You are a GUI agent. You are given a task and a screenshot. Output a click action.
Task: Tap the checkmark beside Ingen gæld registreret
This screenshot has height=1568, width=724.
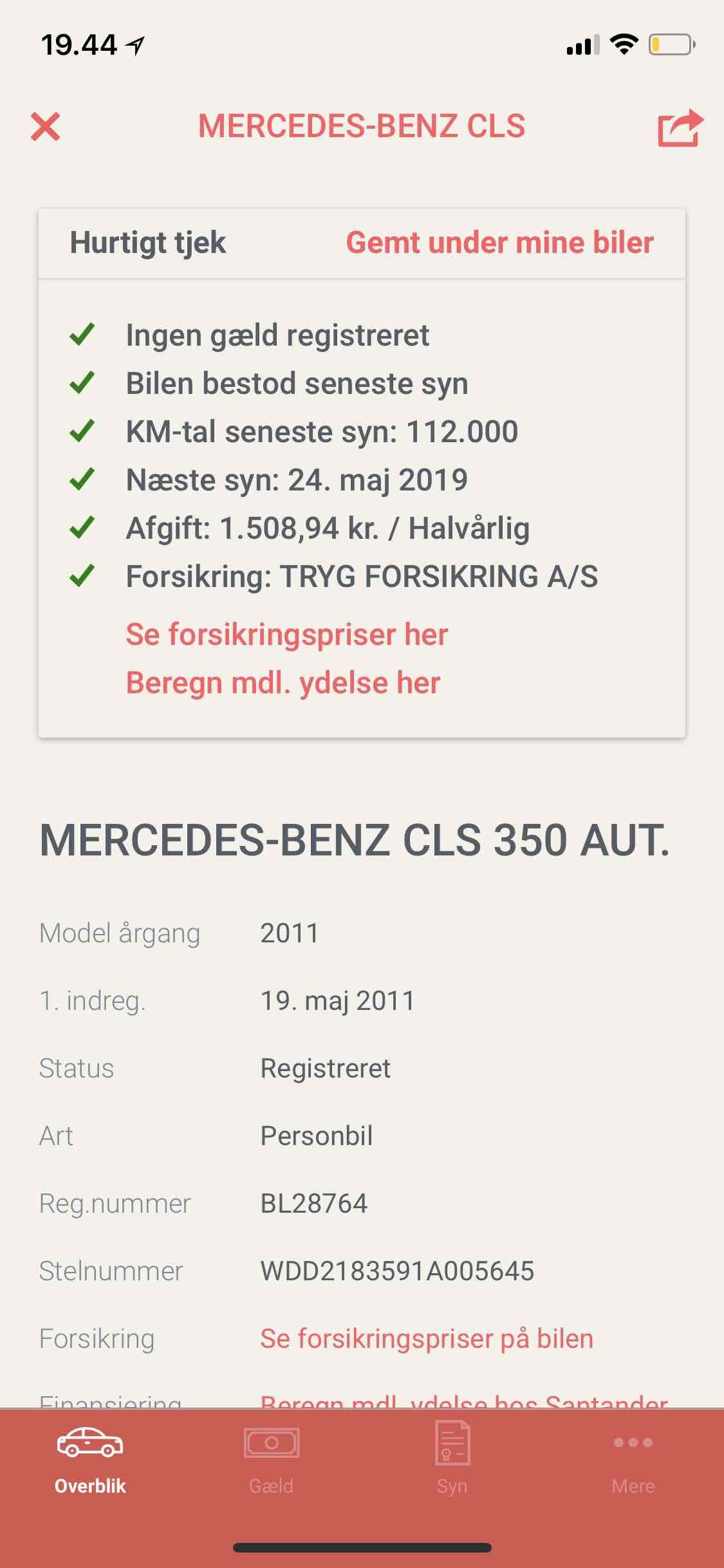82,335
